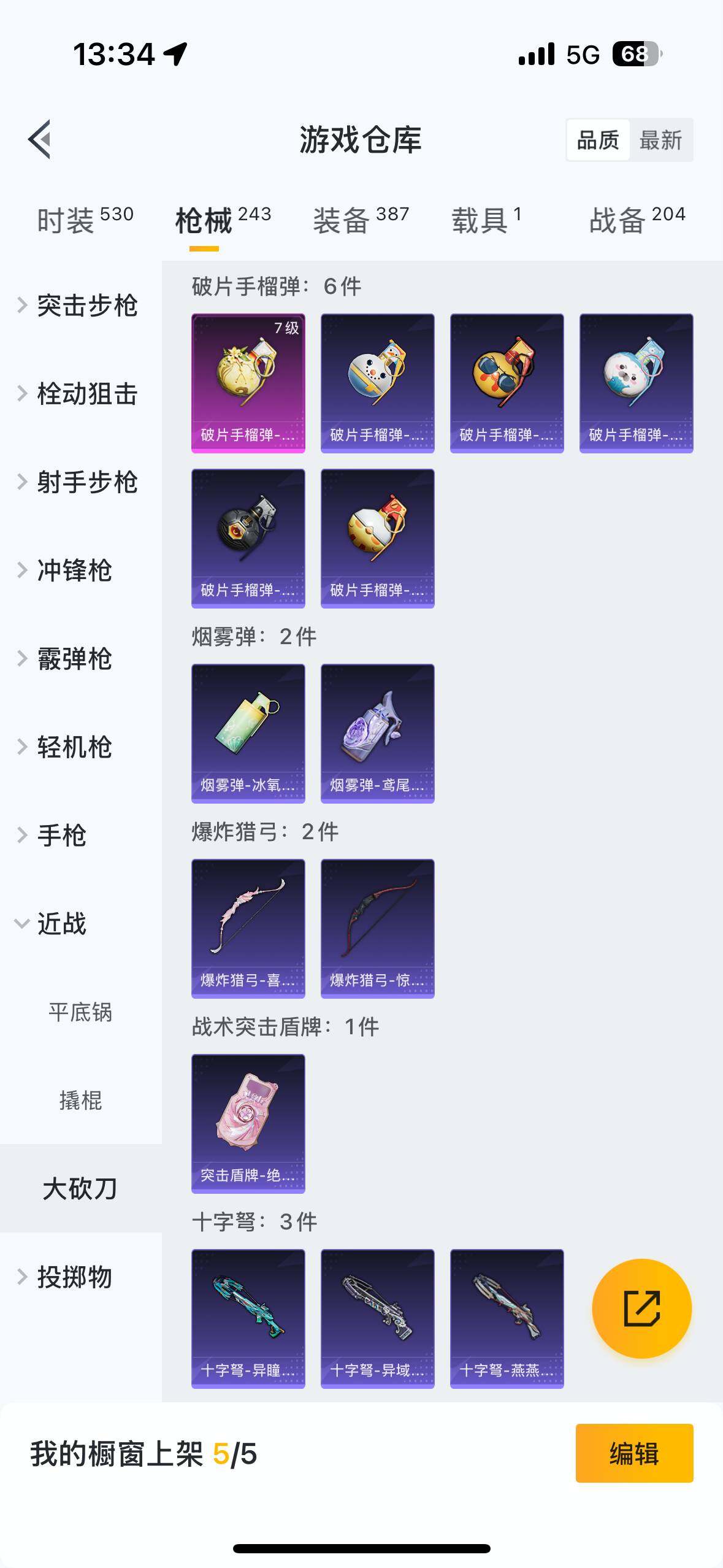The height and width of the screenshot is (1568, 723).
Task: Open the level 7 frag grenade item
Action: (x=248, y=383)
